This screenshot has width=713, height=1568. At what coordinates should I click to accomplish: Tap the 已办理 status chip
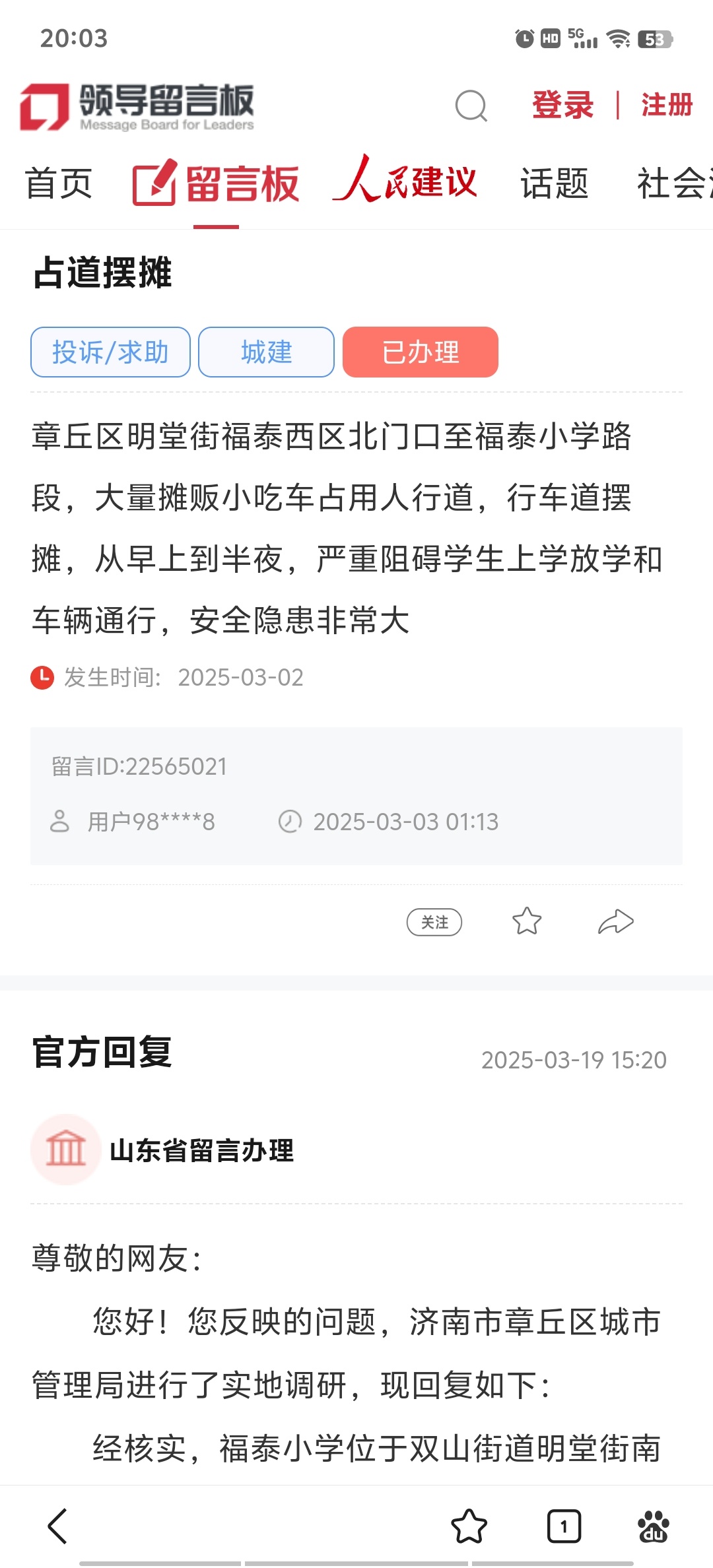point(421,352)
